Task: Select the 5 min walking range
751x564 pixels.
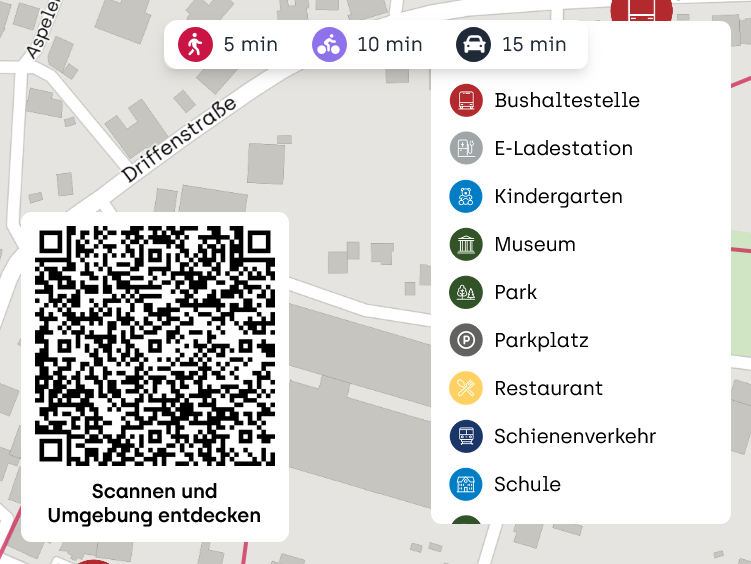Action: [228, 45]
